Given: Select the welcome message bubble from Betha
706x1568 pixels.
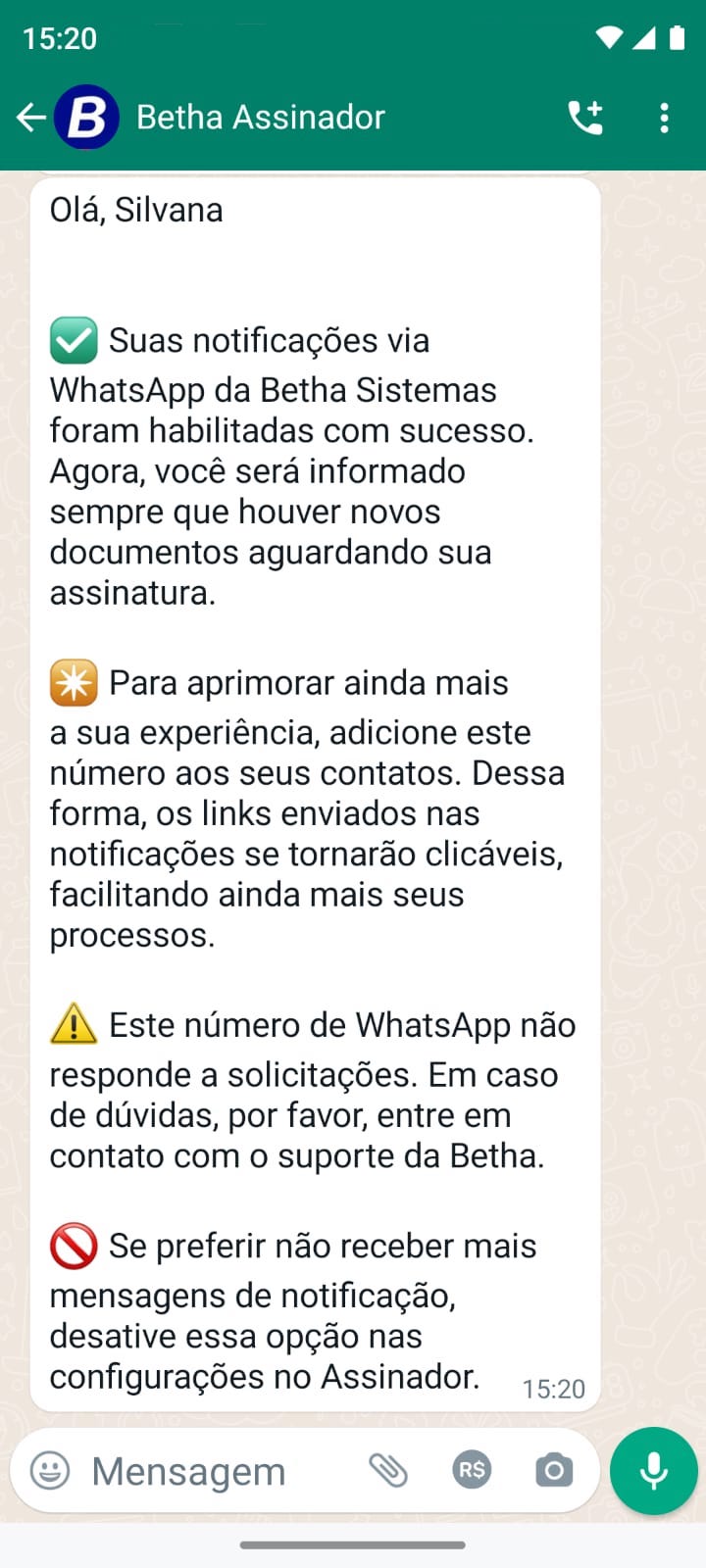Looking at the screenshot, I should (314, 784).
